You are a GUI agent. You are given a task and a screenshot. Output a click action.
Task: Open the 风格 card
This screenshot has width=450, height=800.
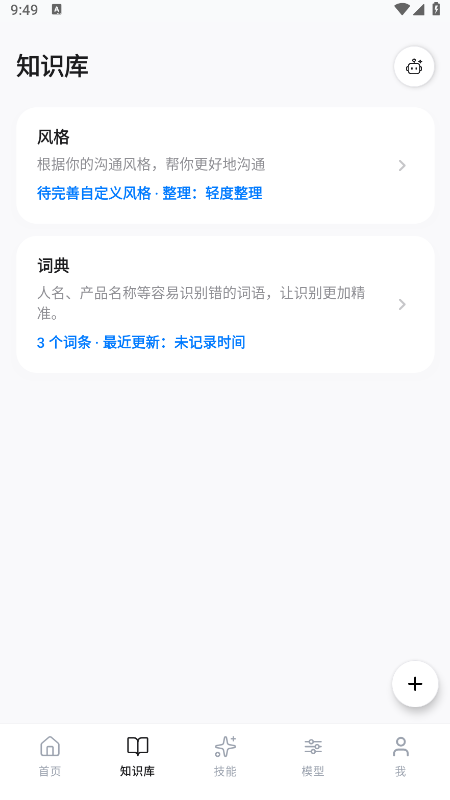click(225, 165)
